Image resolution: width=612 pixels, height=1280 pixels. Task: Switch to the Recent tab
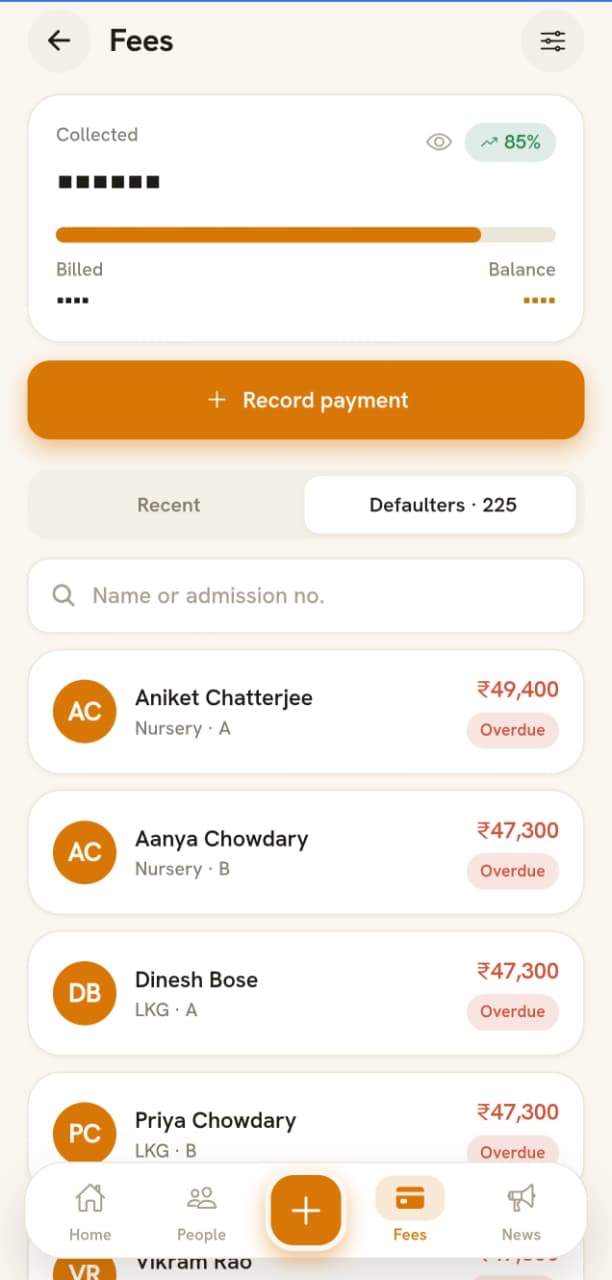(x=169, y=505)
